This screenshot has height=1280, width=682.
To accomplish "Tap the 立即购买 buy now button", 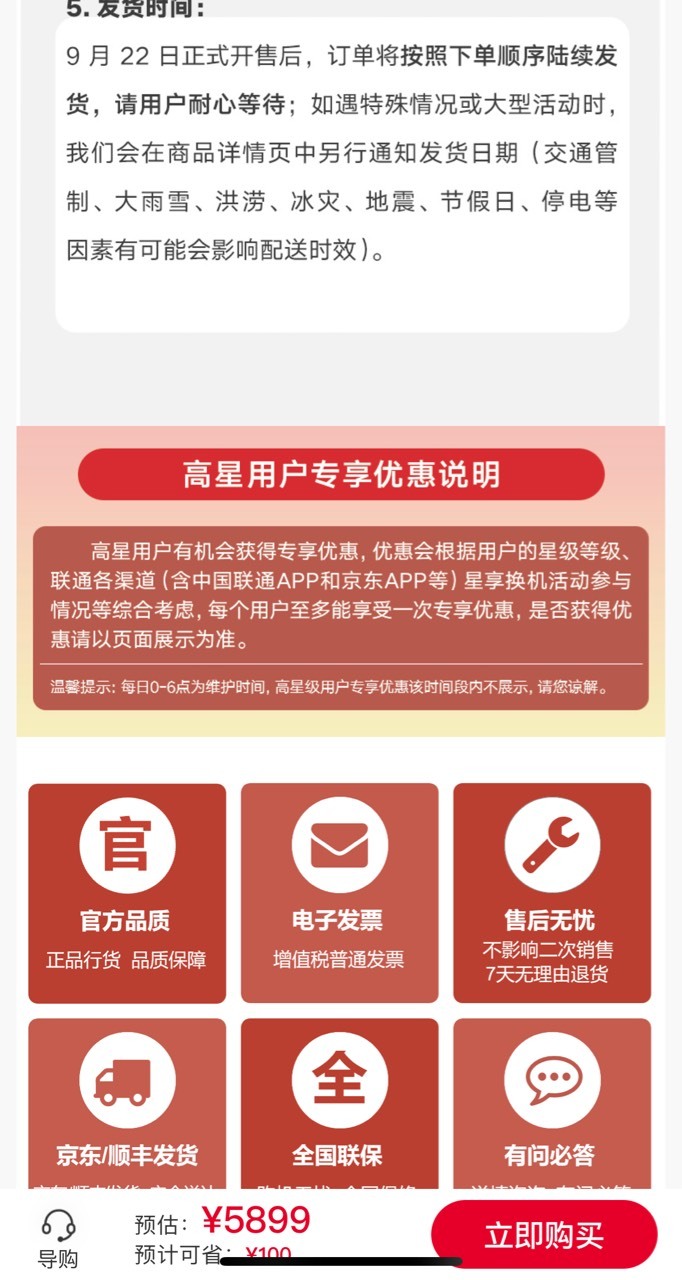I will [x=544, y=1234].
